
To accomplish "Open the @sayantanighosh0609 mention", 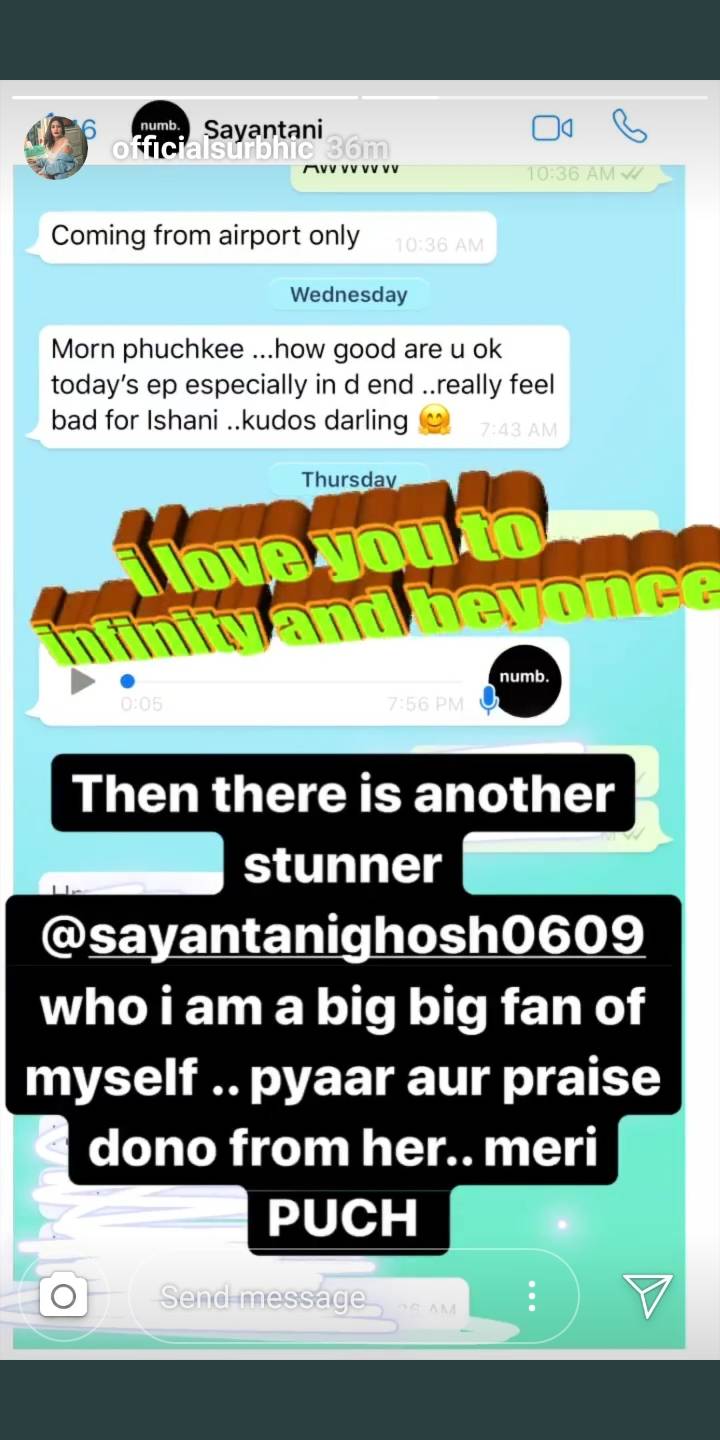I will (343, 935).
